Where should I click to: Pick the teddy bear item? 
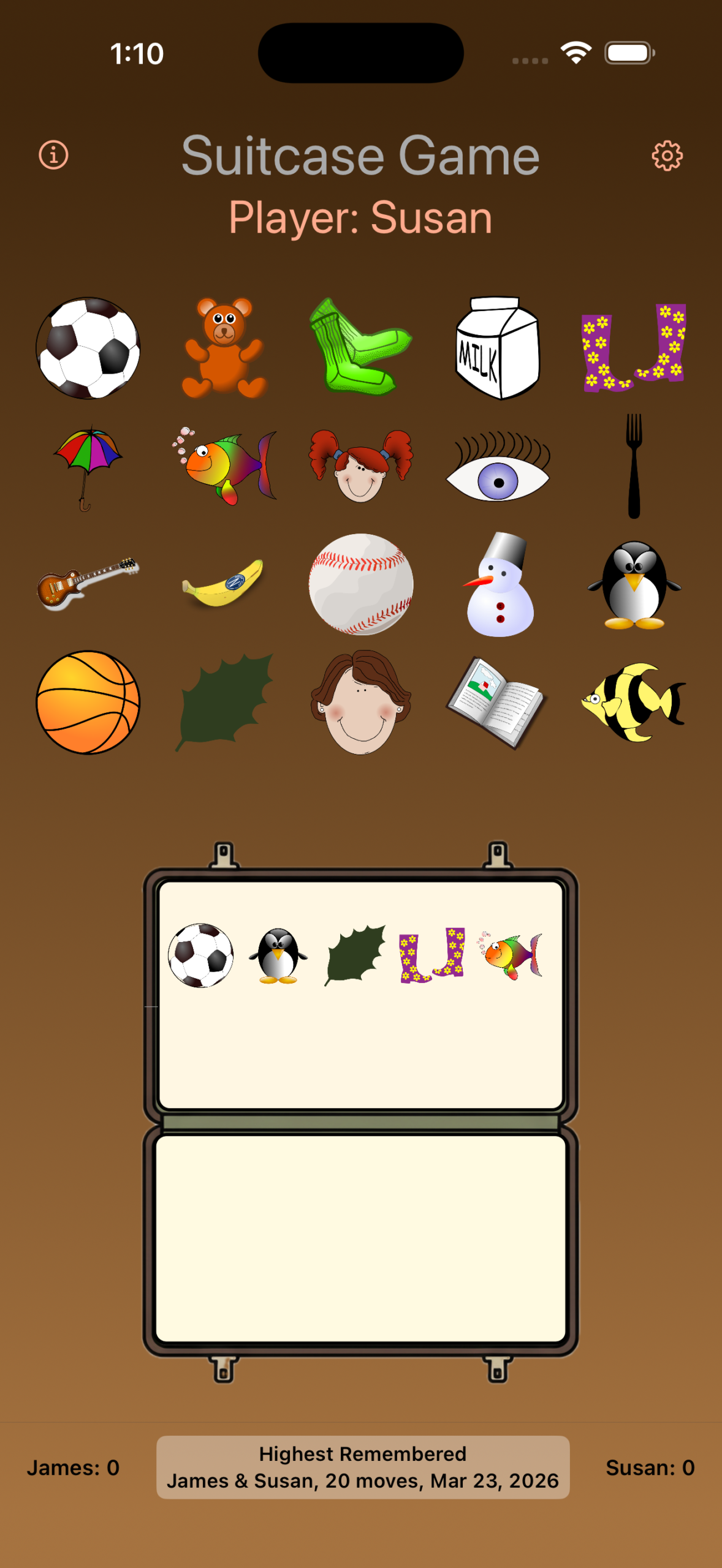224,349
